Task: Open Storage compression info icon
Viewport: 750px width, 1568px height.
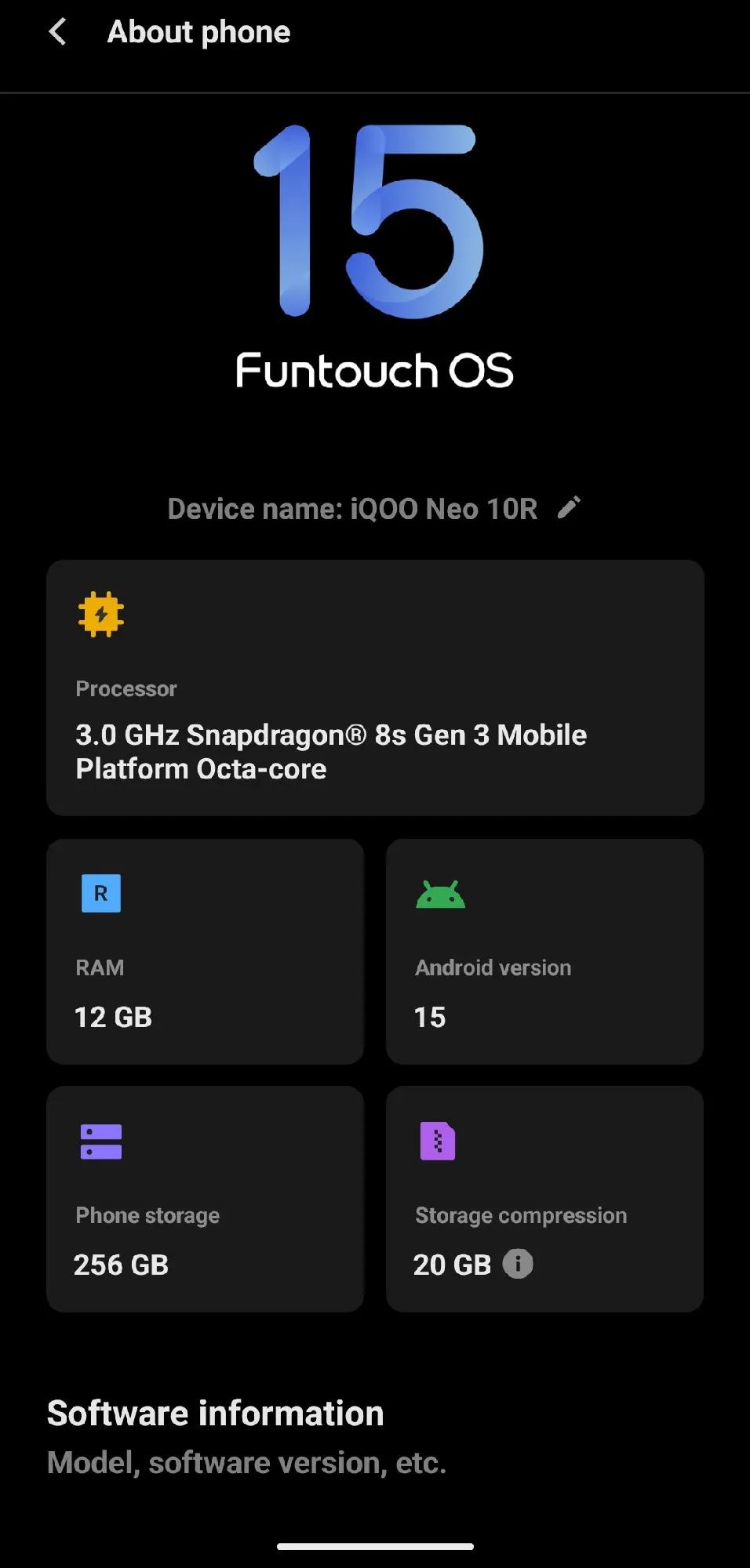Action: (518, 1264)
